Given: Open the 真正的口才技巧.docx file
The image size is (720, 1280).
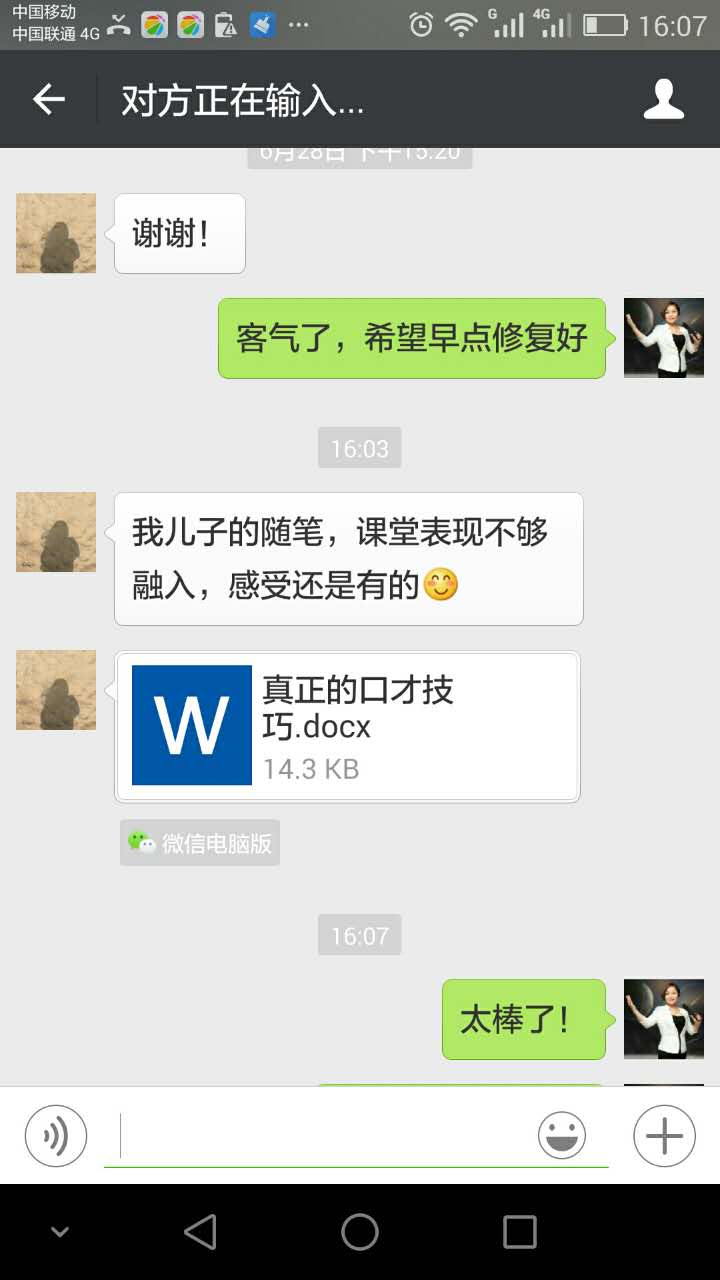Looking at the screenshot, I should [x=347, y=727].
